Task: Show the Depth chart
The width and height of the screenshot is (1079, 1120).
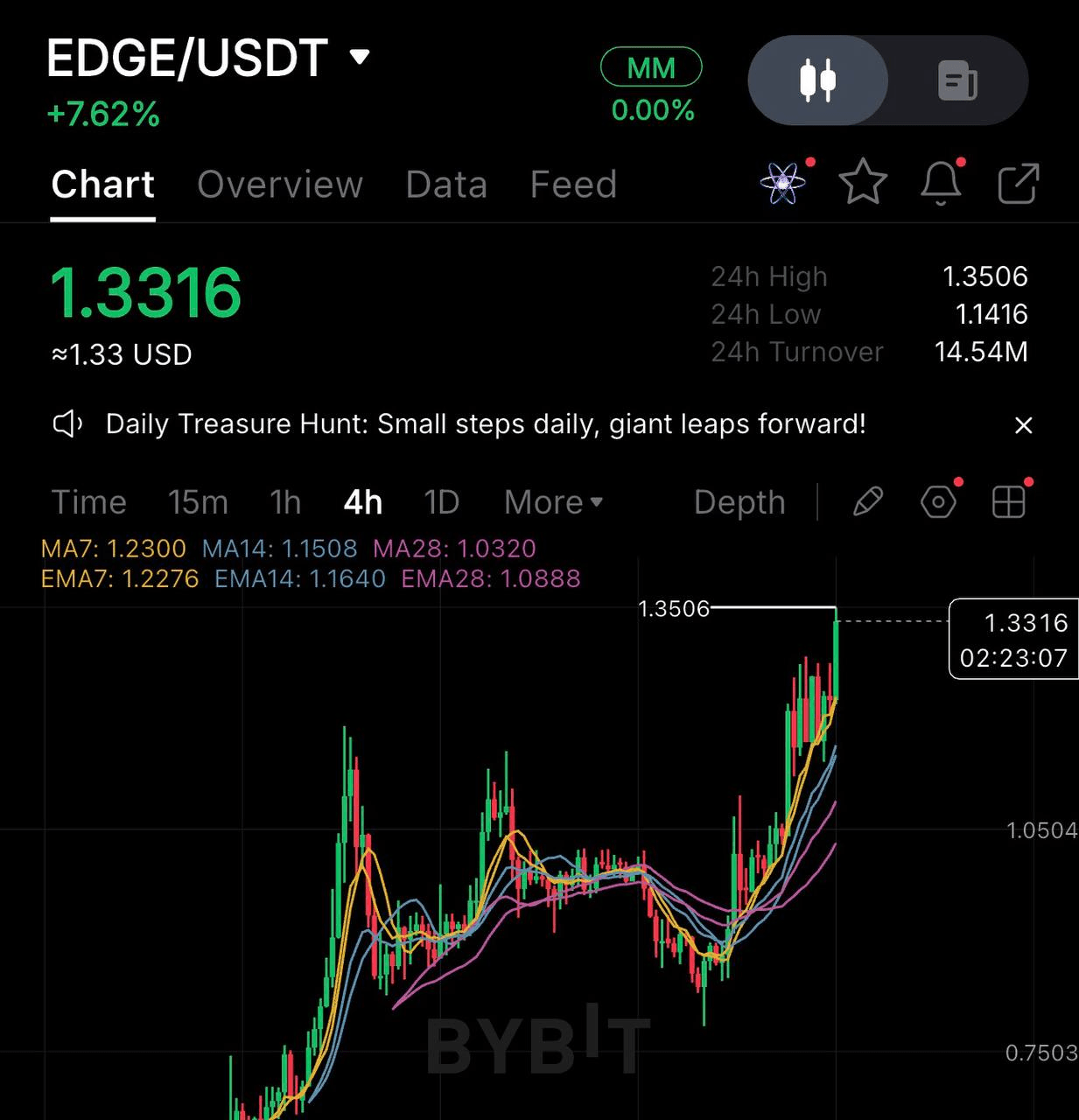Action: 739,502
